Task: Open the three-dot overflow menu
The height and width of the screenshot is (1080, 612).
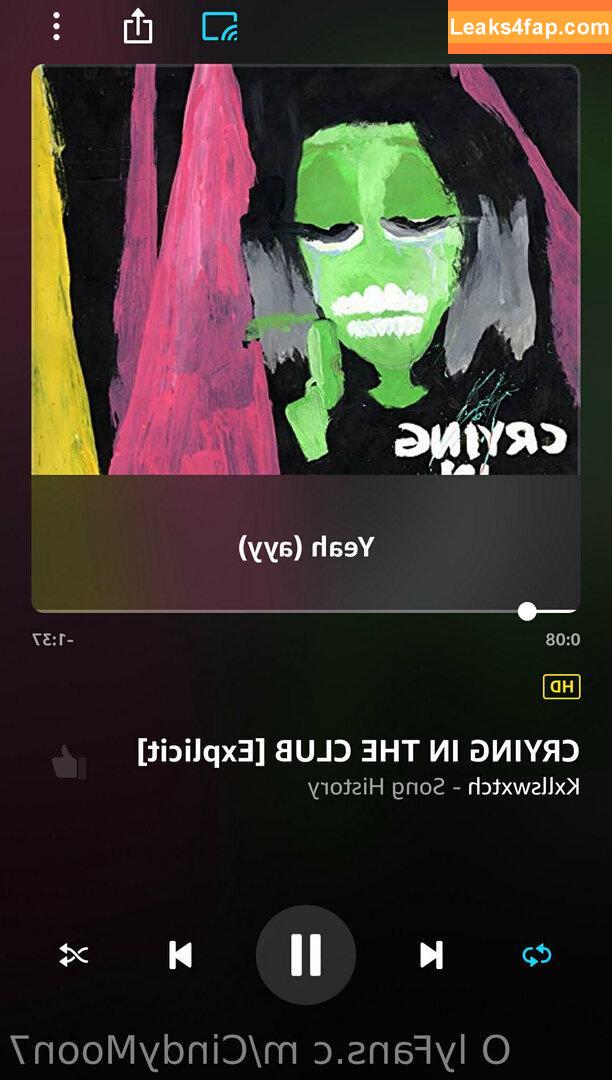Action: [x=56, y=27]
